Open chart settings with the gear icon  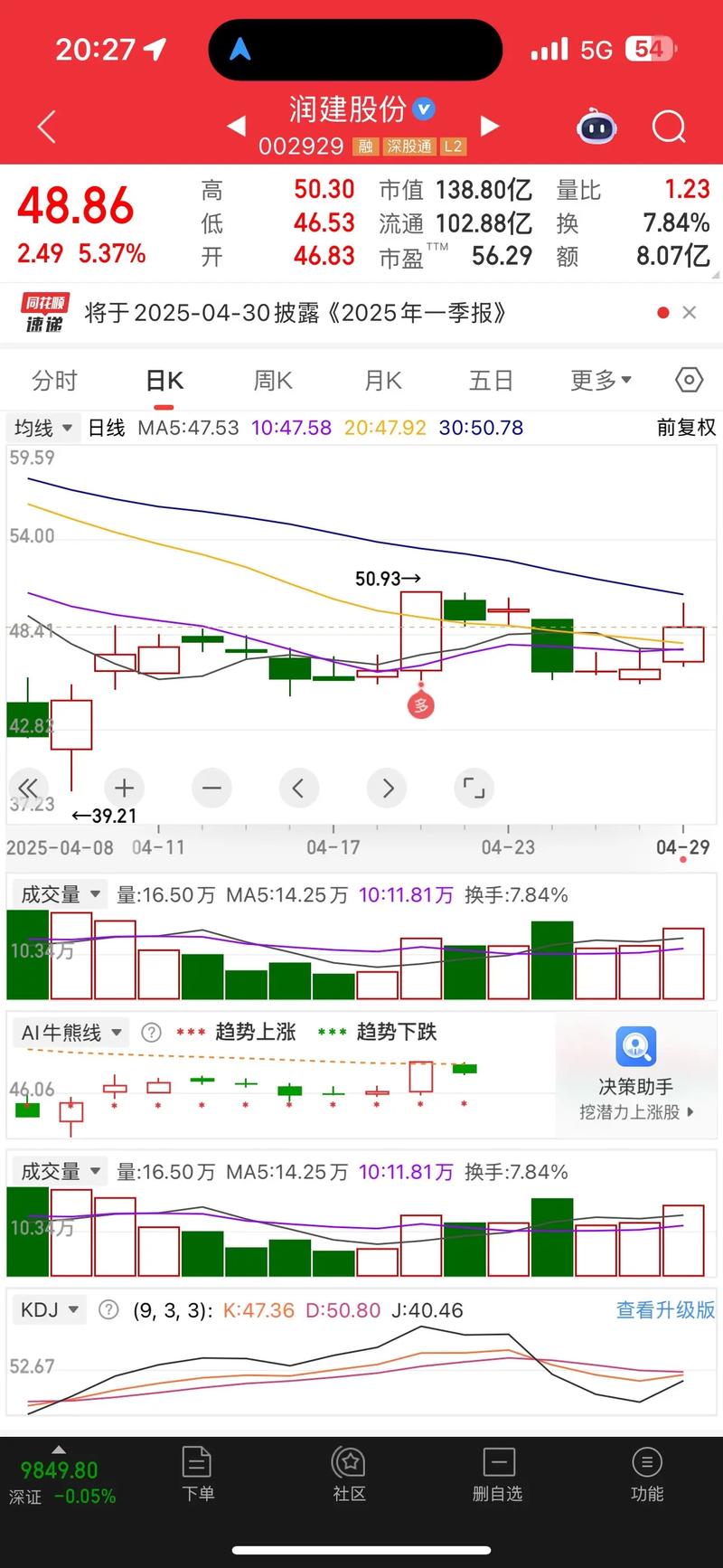click(x=688, y=381)
